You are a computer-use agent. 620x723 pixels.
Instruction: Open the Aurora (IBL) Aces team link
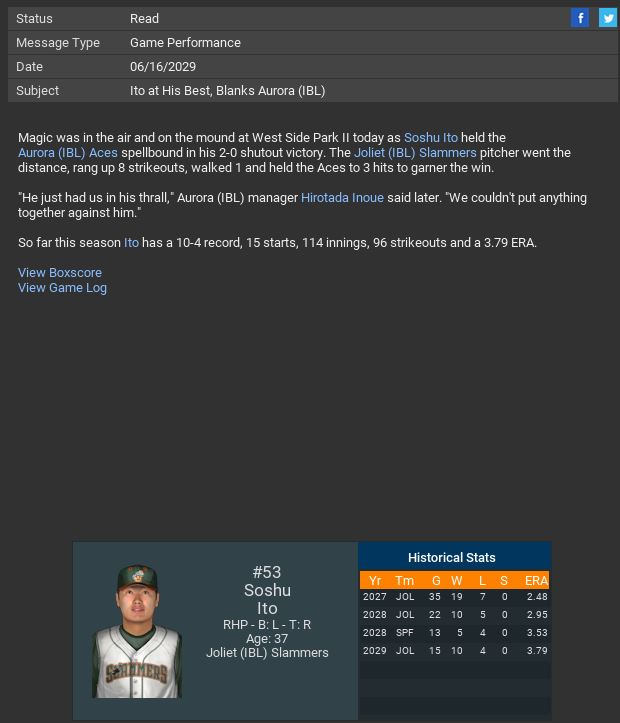[x=67, y=153]
